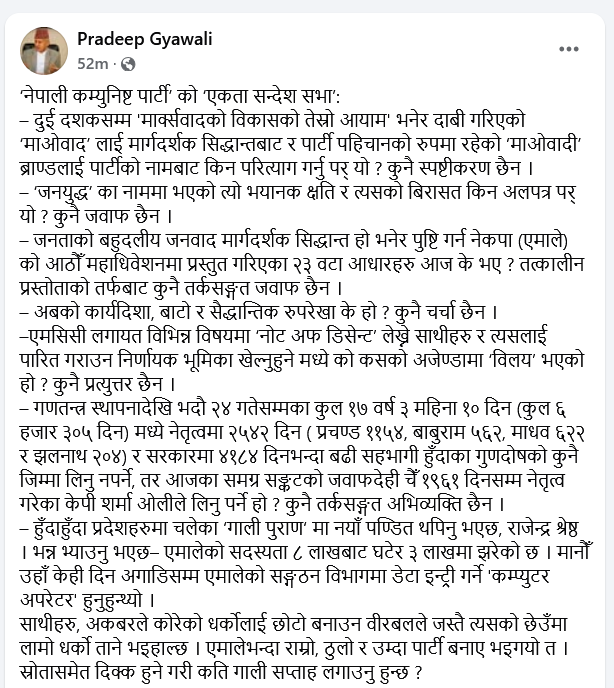This screenshot has width=614, height=688.
Task: Open Pradeep Gyawali's profile picture
Action: 45,48
